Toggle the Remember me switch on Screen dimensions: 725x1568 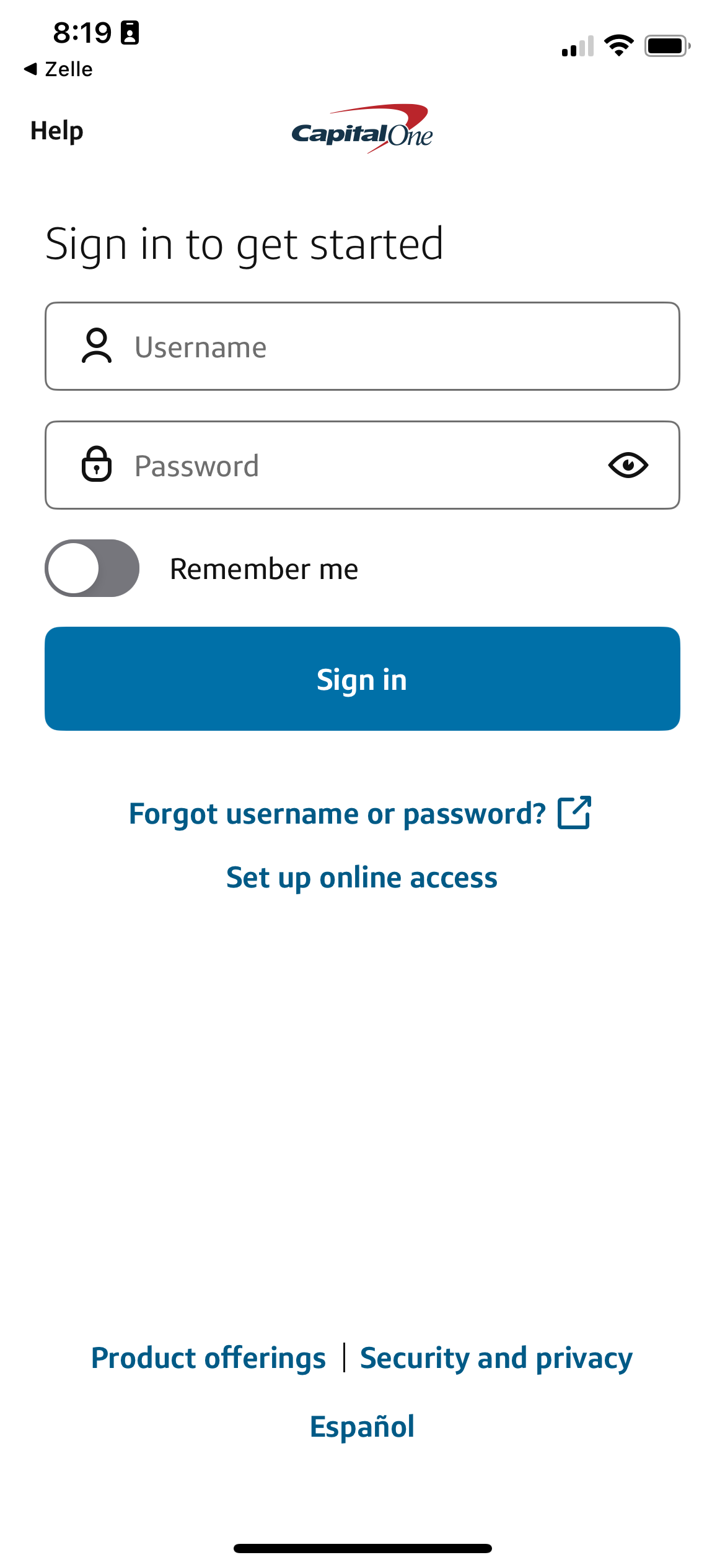91,567
